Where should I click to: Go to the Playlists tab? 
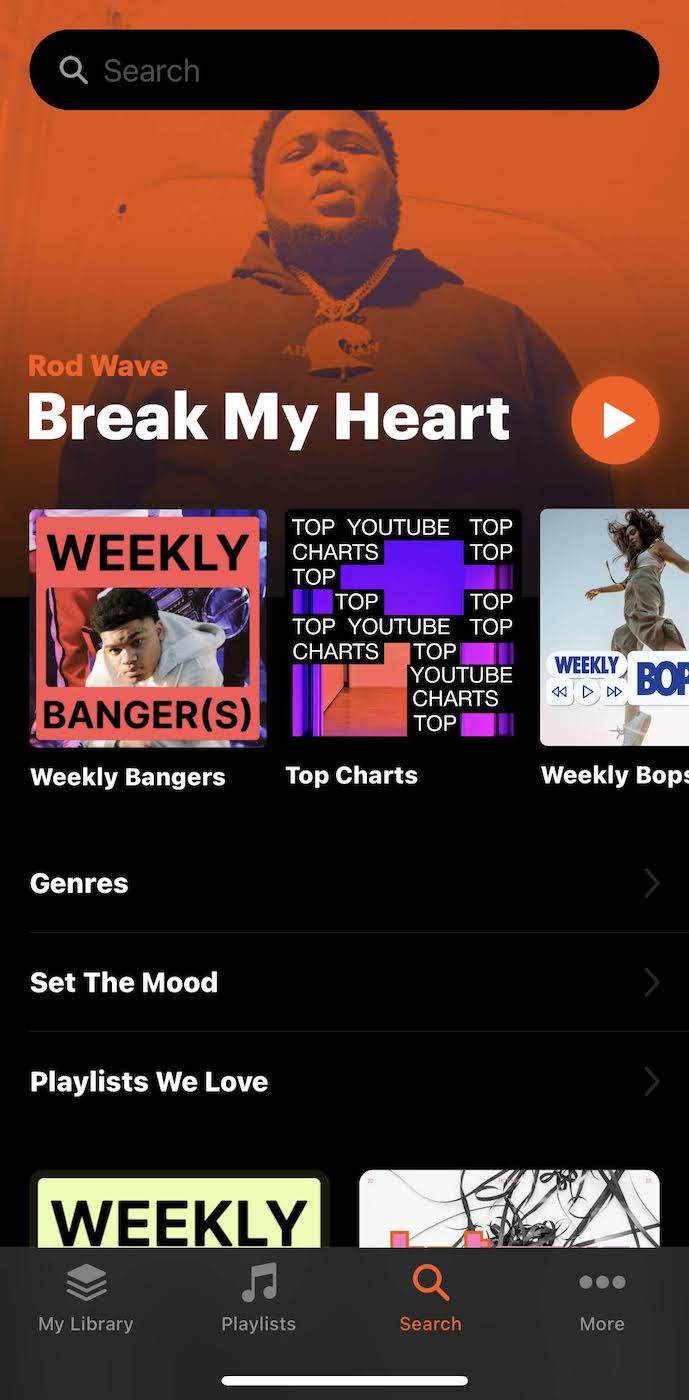coord(258,1297)
